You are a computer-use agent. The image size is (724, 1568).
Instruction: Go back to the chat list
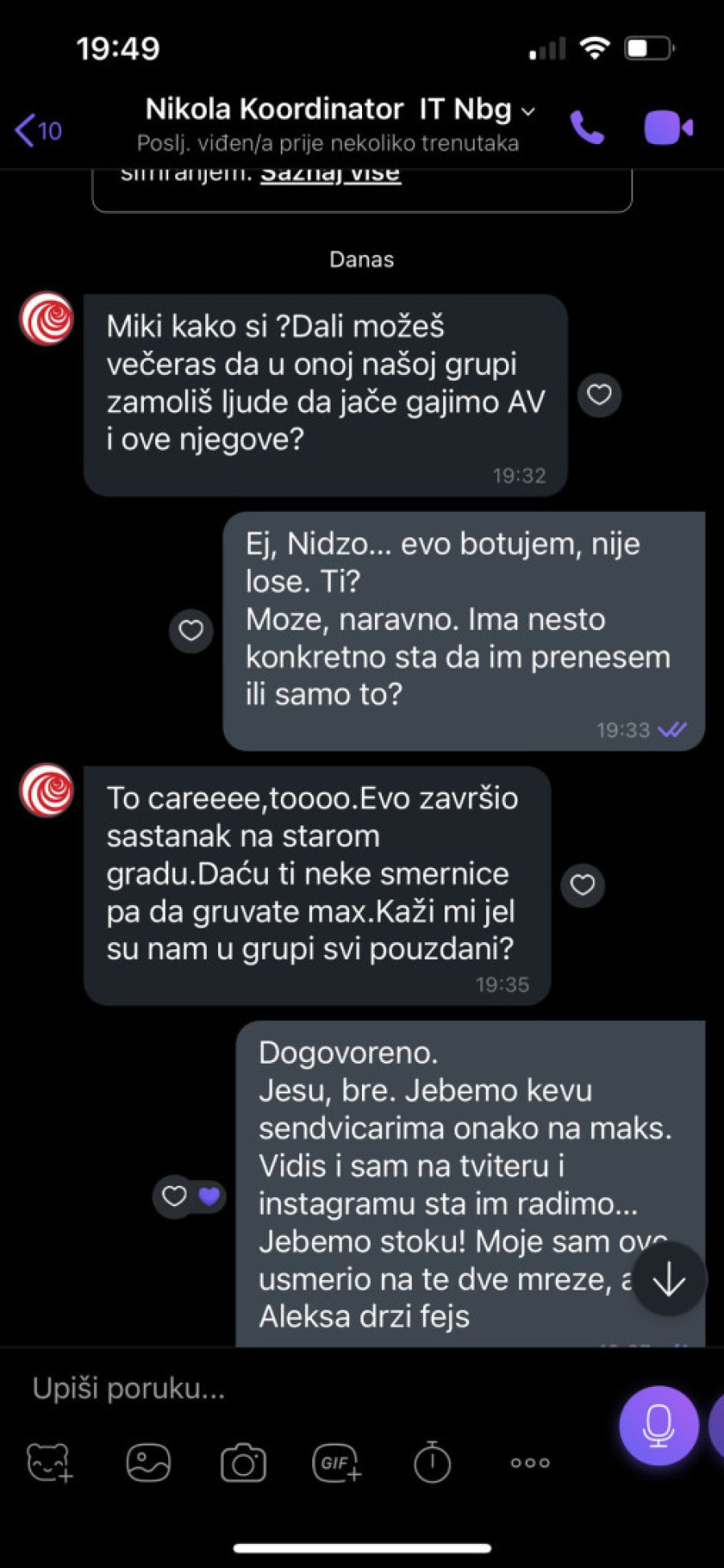[38, 130]
